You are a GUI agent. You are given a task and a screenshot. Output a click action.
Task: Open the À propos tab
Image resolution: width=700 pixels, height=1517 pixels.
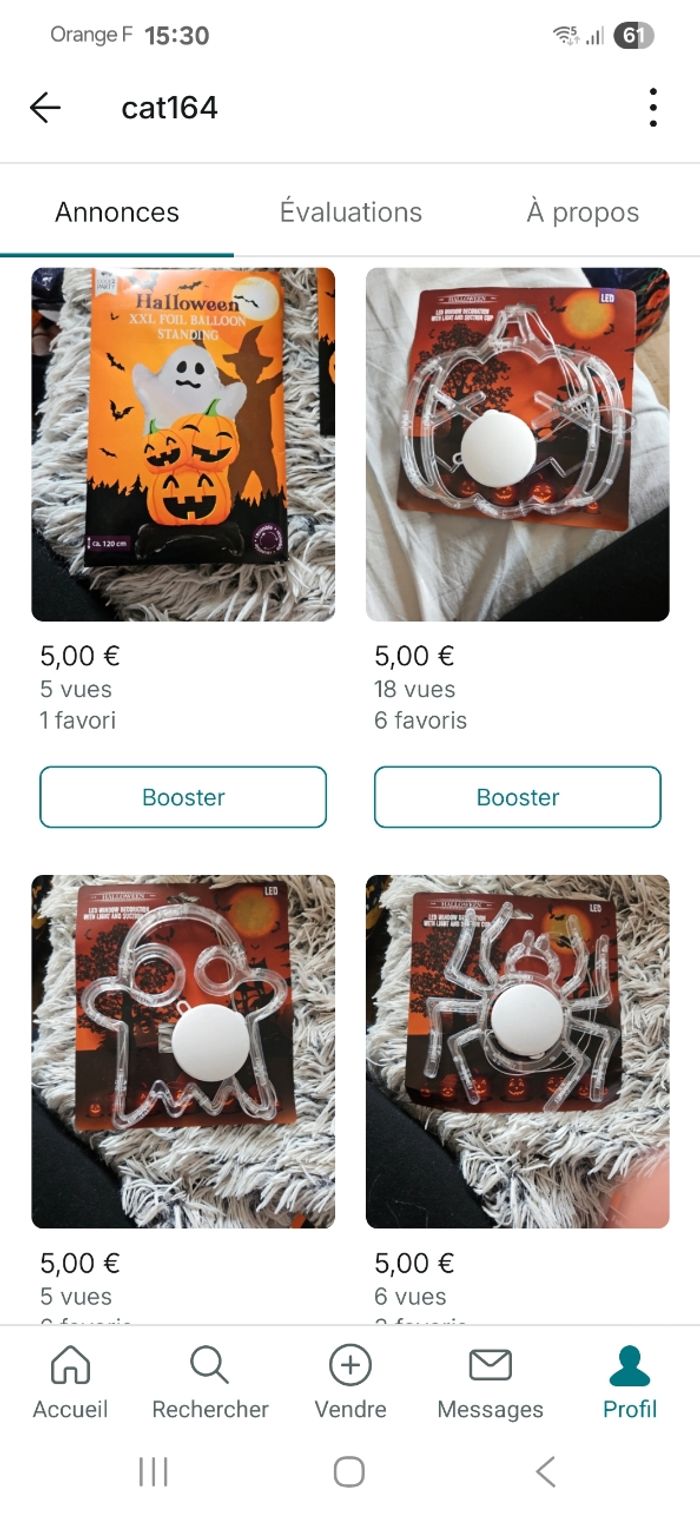pos(582,212)
